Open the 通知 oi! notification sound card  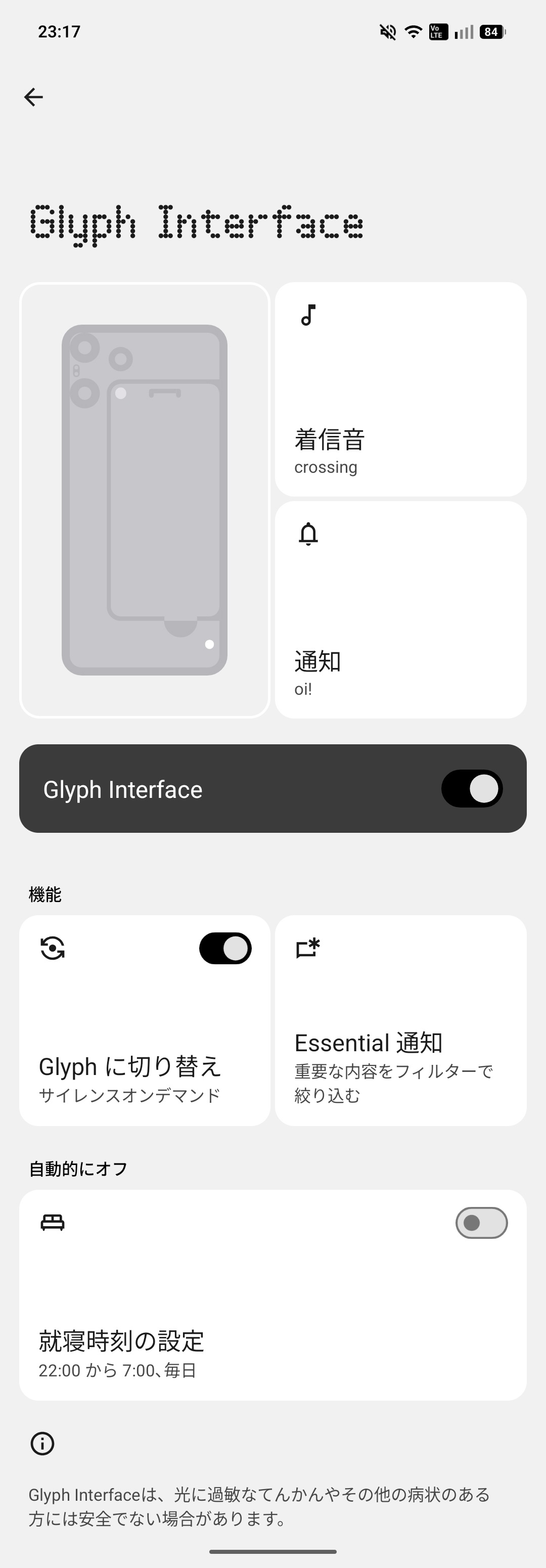point(400,610)
